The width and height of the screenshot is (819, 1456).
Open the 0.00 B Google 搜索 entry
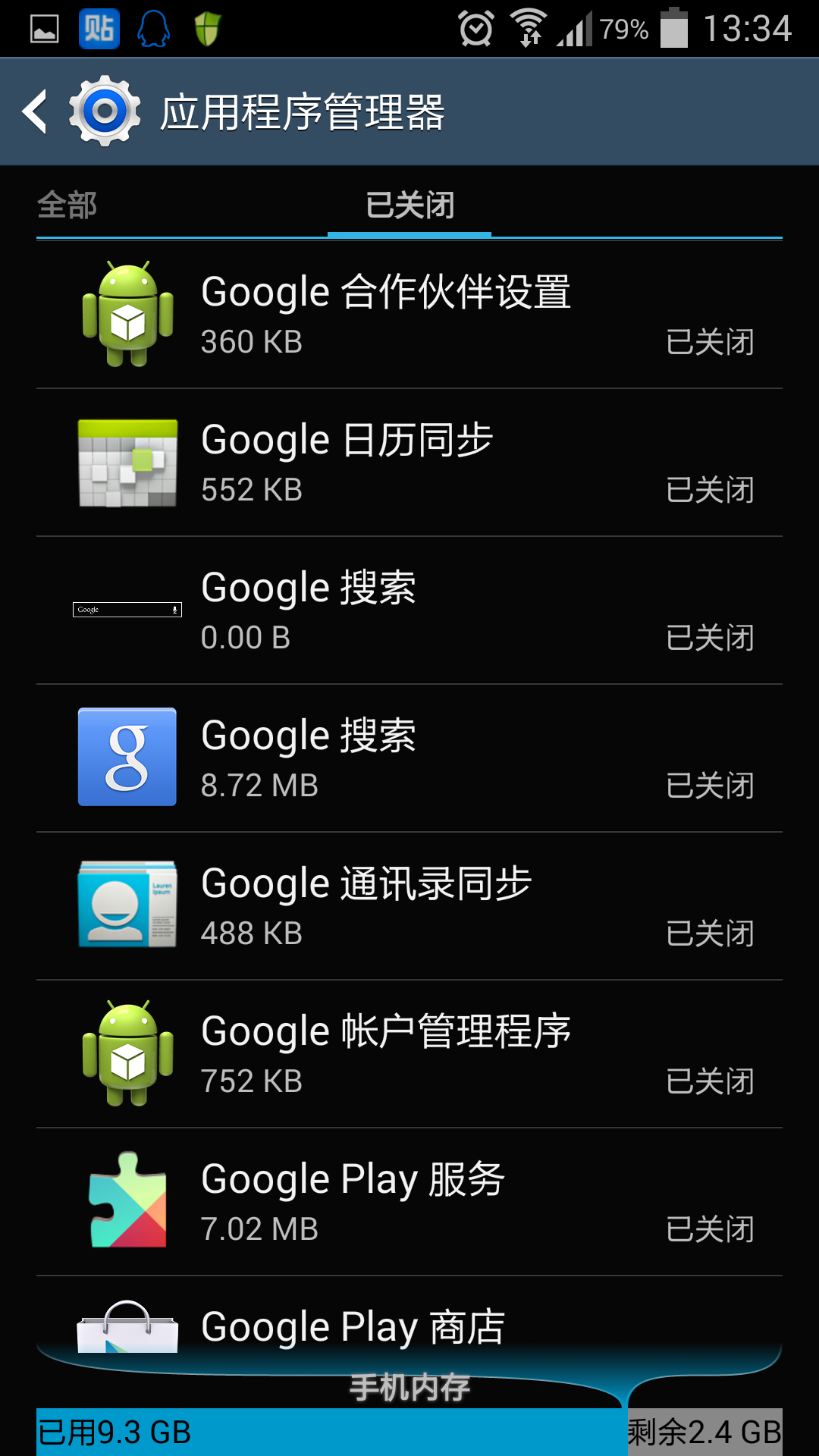(409, 610)
